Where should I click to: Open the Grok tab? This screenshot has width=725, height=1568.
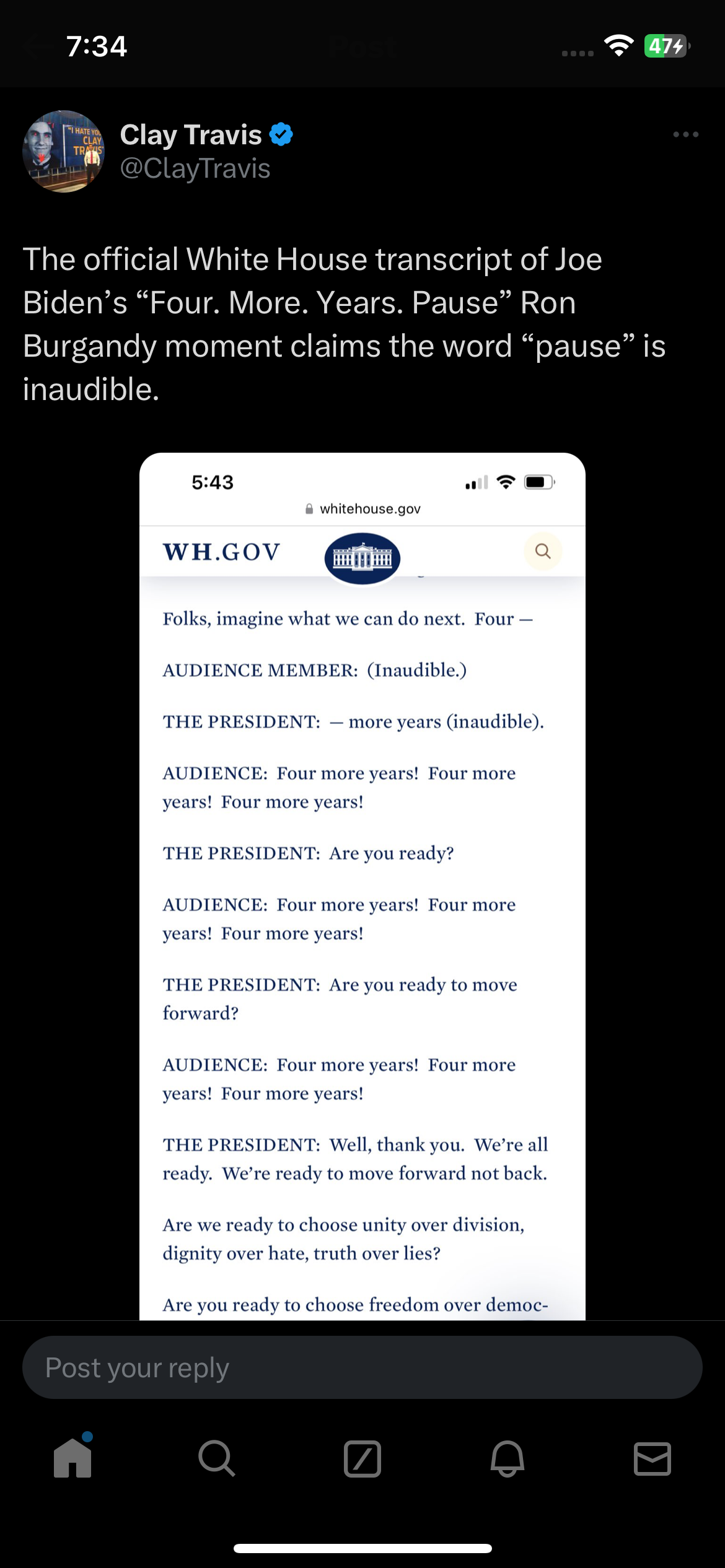362,1458
